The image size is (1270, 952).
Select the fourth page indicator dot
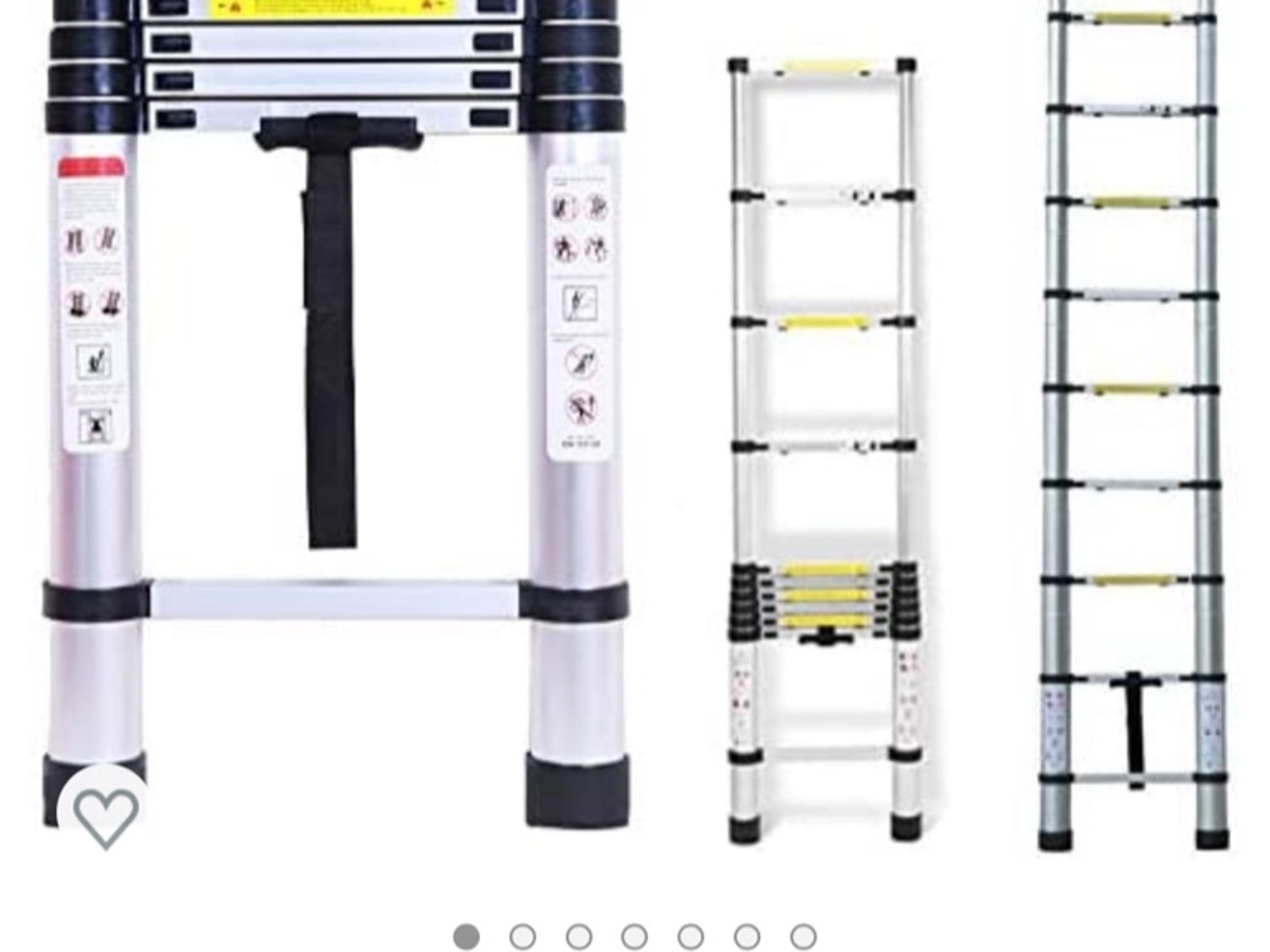tap(635, 936)
